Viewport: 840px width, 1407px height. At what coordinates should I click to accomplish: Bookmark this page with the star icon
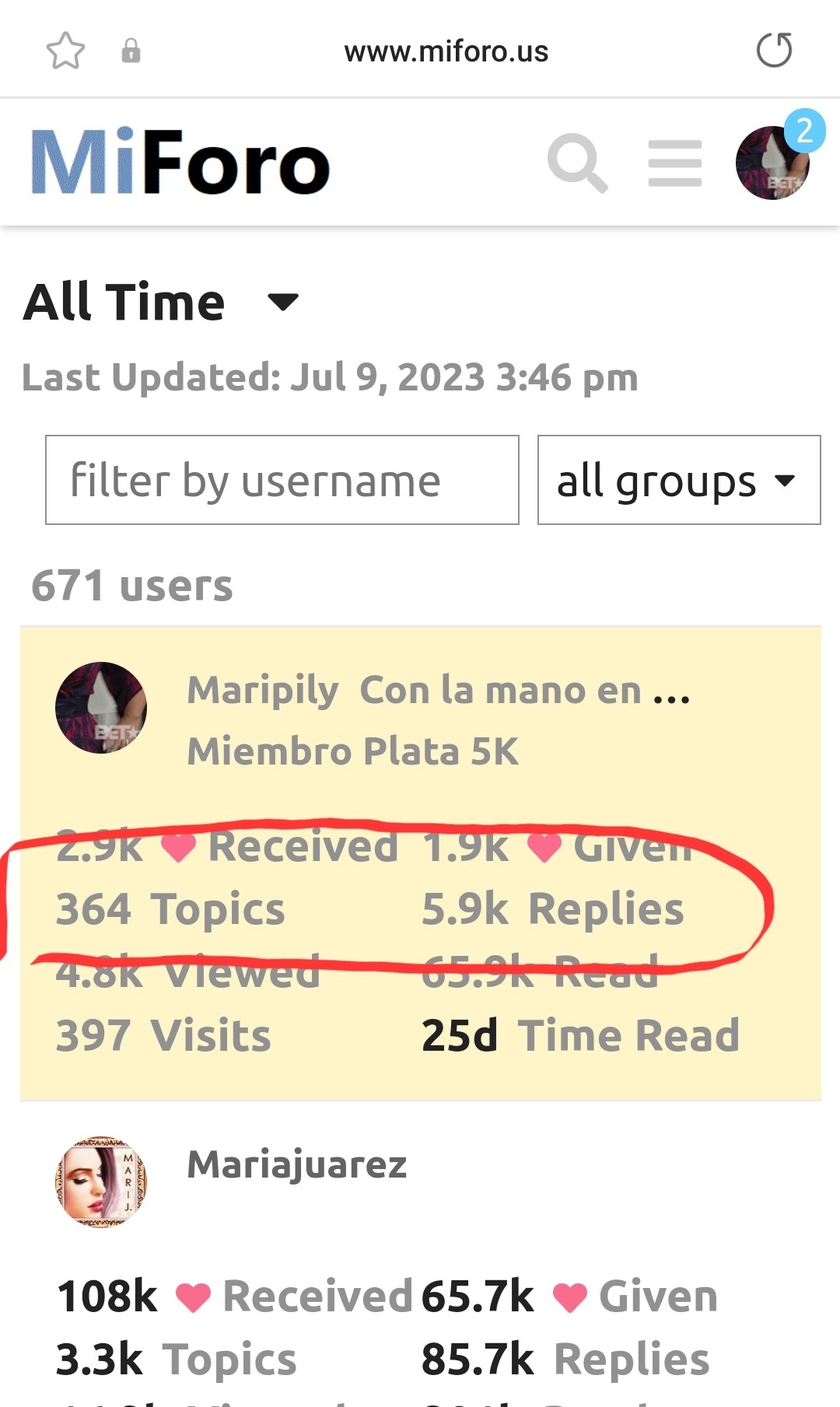pyautogui.click(x=65, y=51)
